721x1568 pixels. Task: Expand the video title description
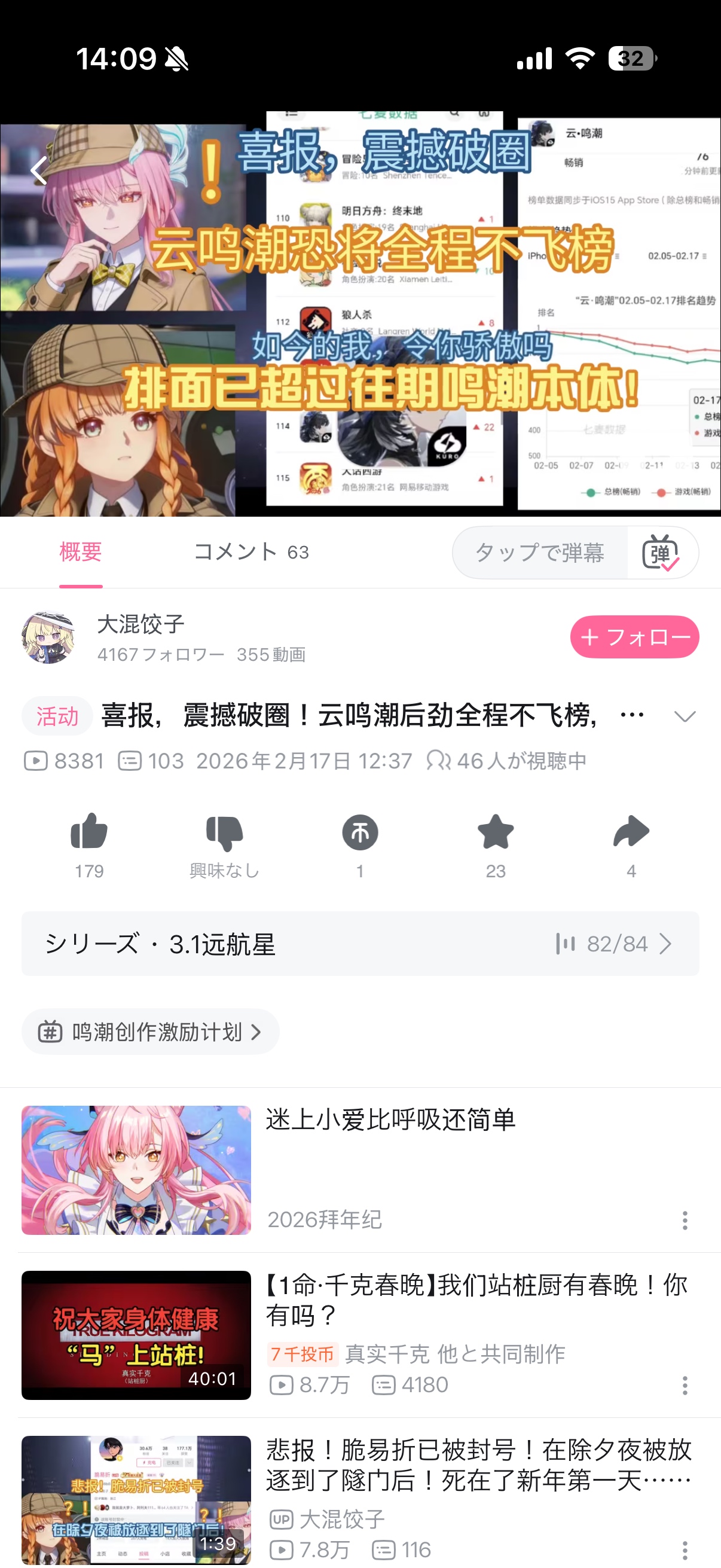685,716
